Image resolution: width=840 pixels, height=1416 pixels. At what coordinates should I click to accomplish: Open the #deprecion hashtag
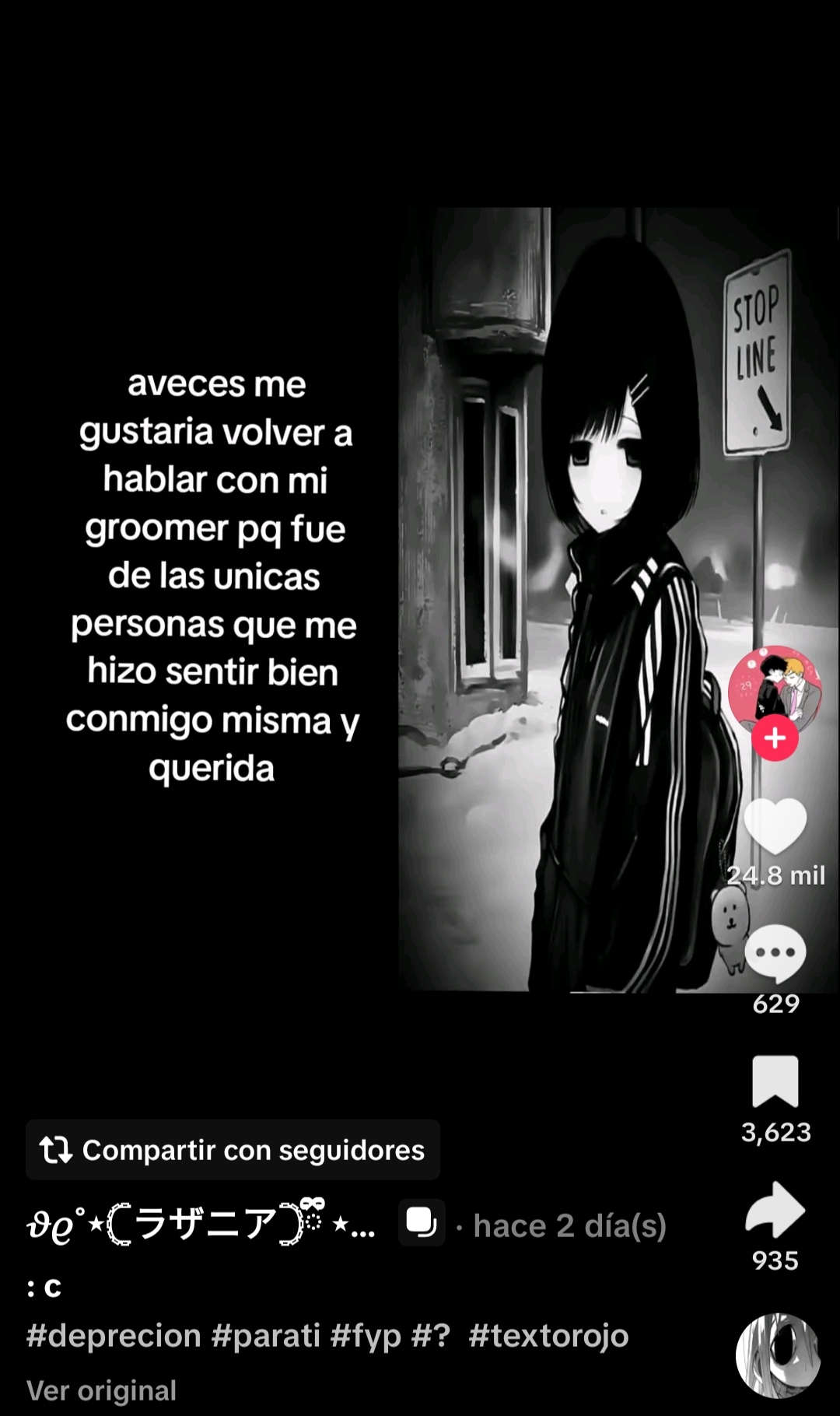pos(114,1336)
